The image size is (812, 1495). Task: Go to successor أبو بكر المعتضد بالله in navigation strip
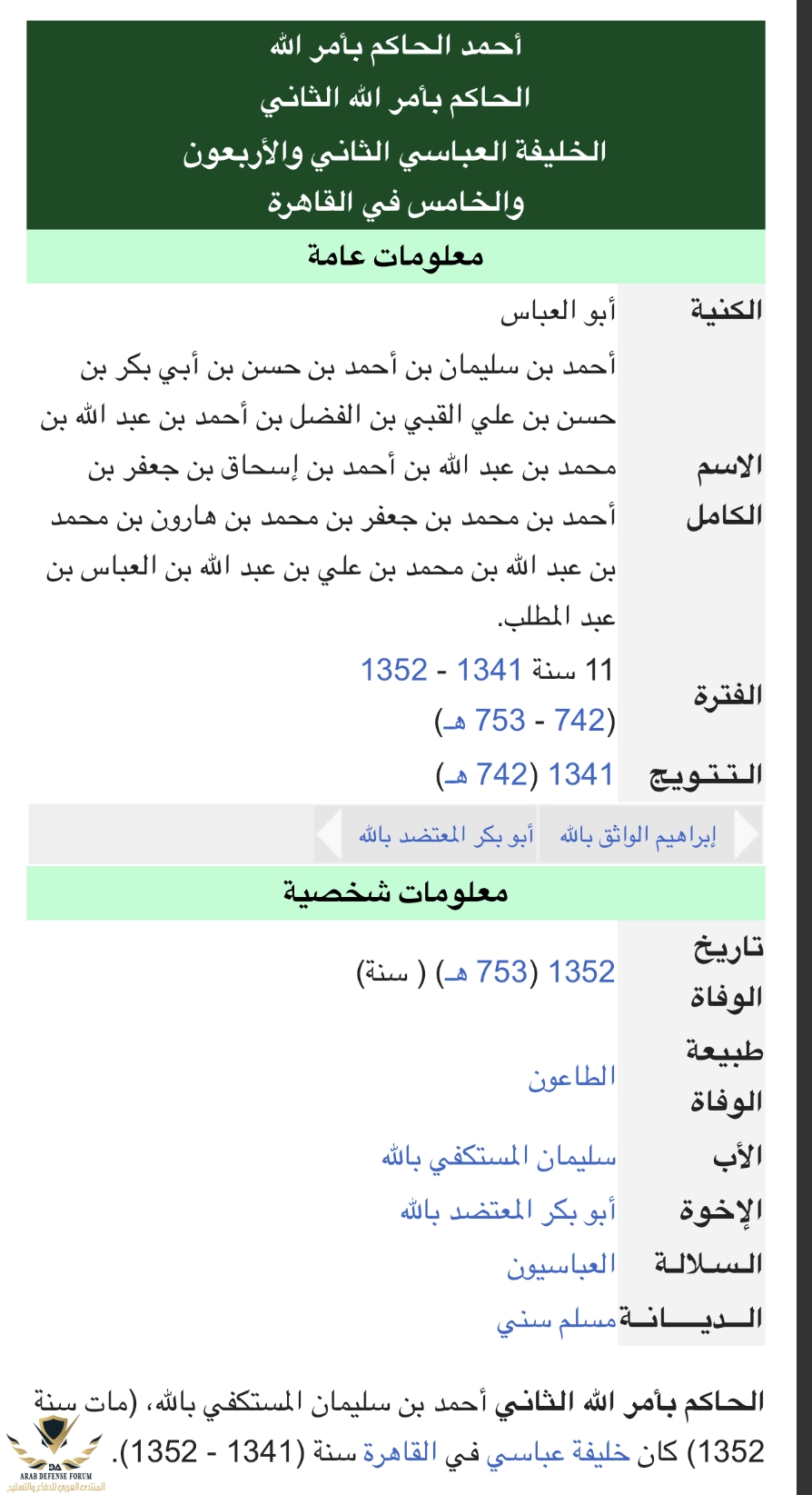pyautogui.click(x=446, y=834)
